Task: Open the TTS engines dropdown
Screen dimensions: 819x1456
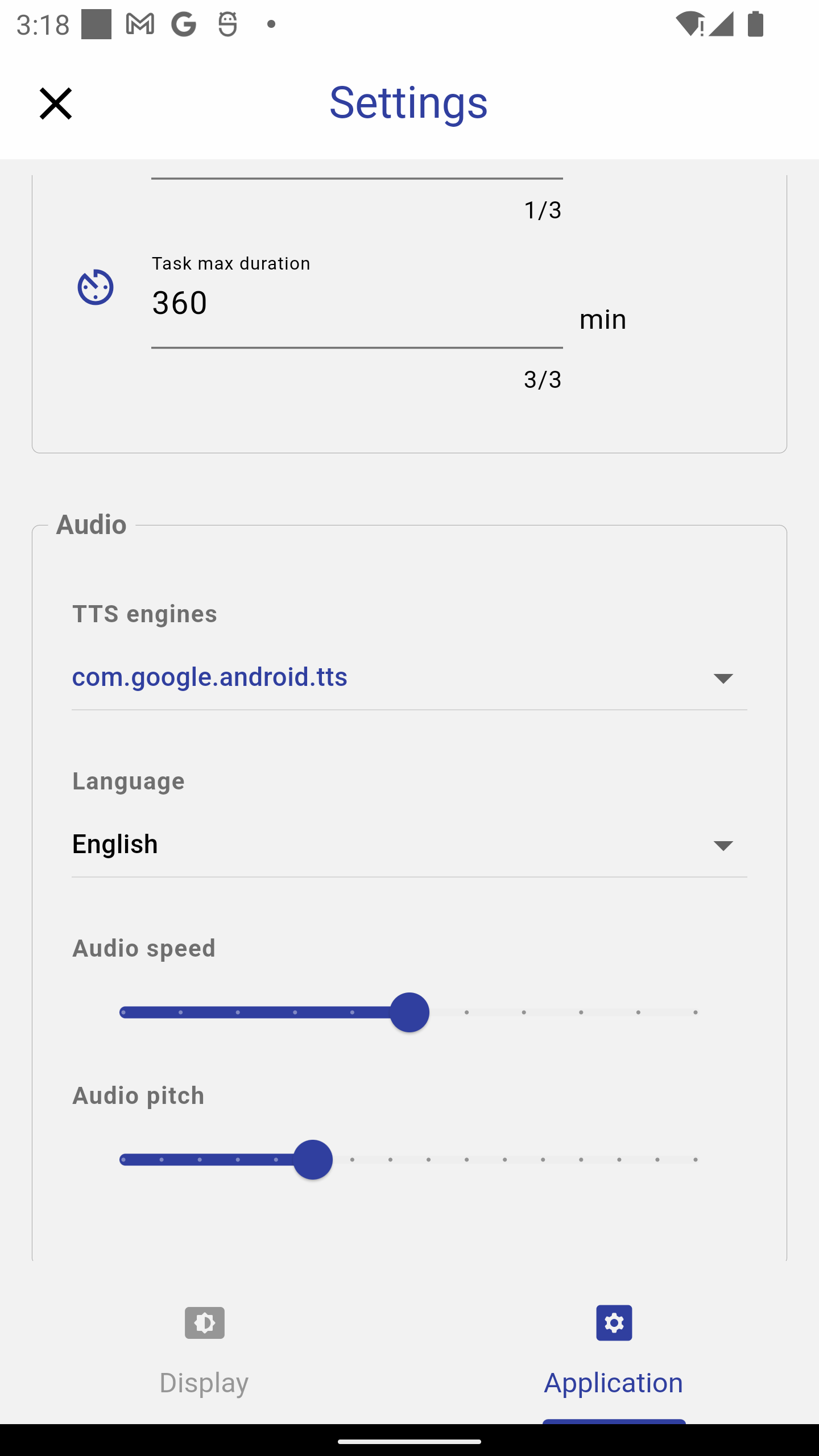Action: 409,677
